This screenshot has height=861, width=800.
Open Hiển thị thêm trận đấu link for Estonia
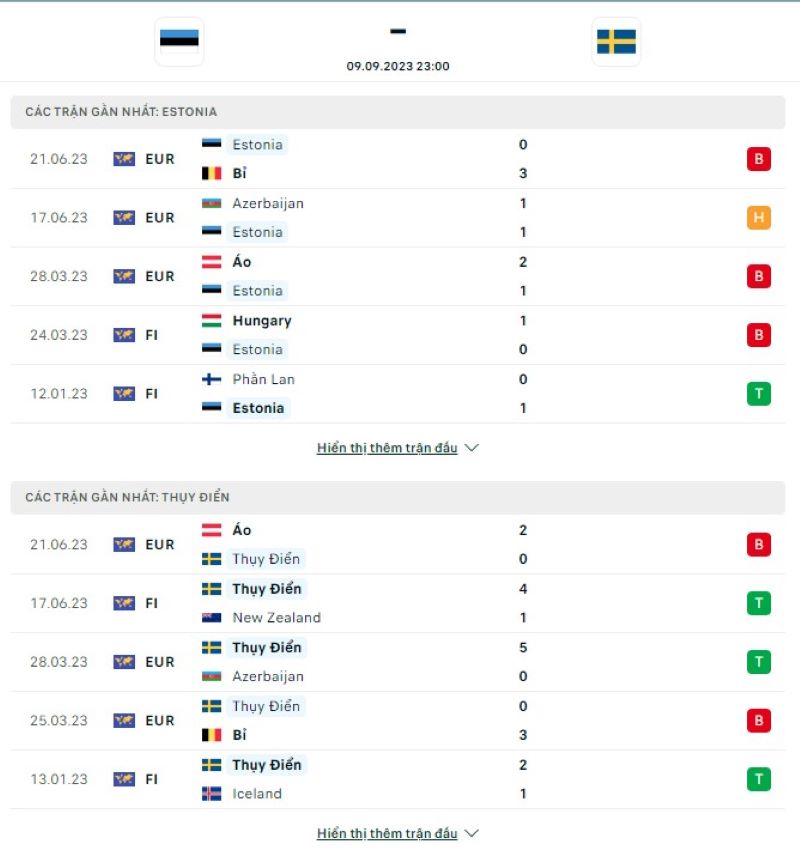(387, 448)
